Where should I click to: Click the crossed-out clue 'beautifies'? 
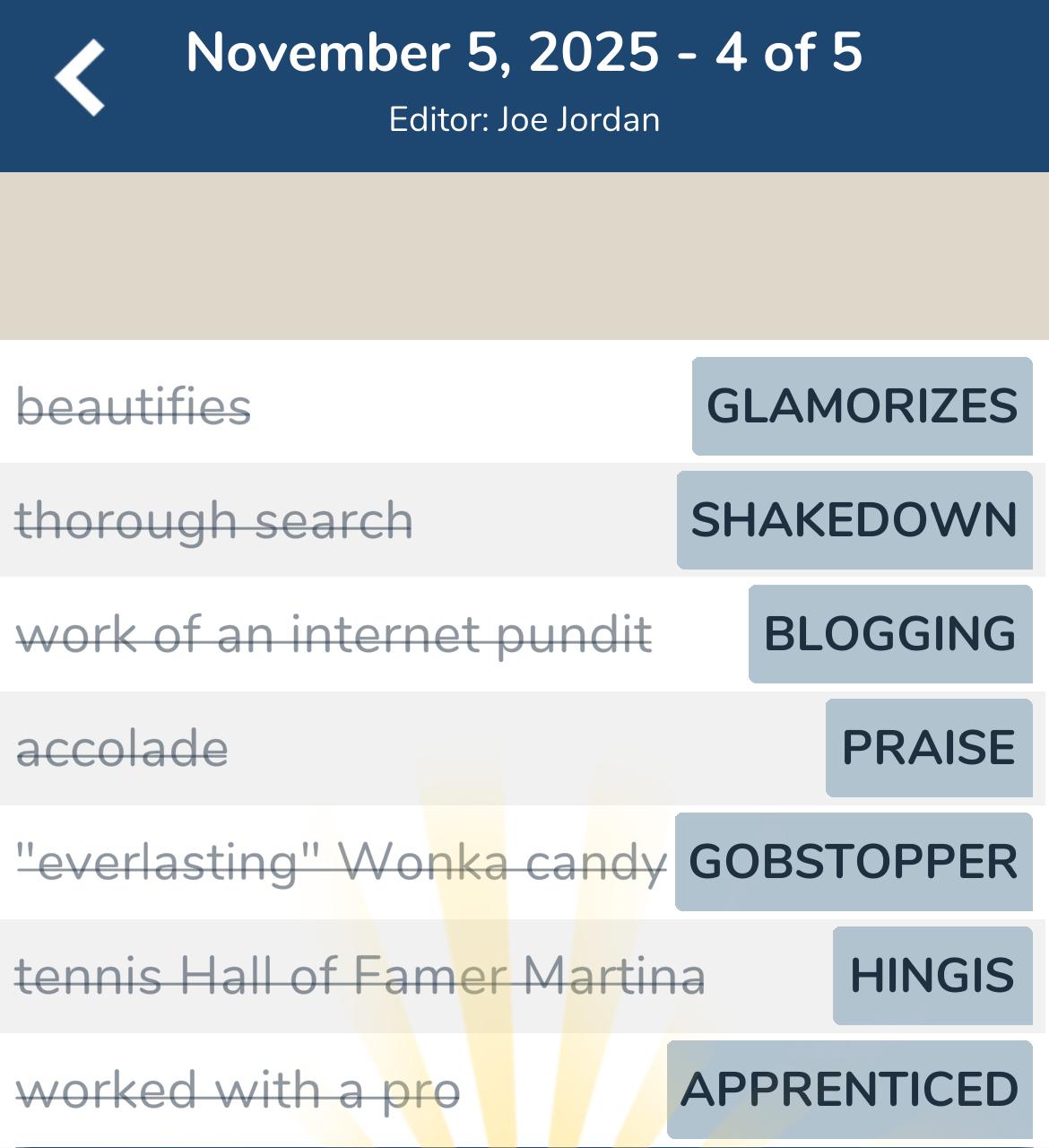pyautogui.click(x=134, y=406)
